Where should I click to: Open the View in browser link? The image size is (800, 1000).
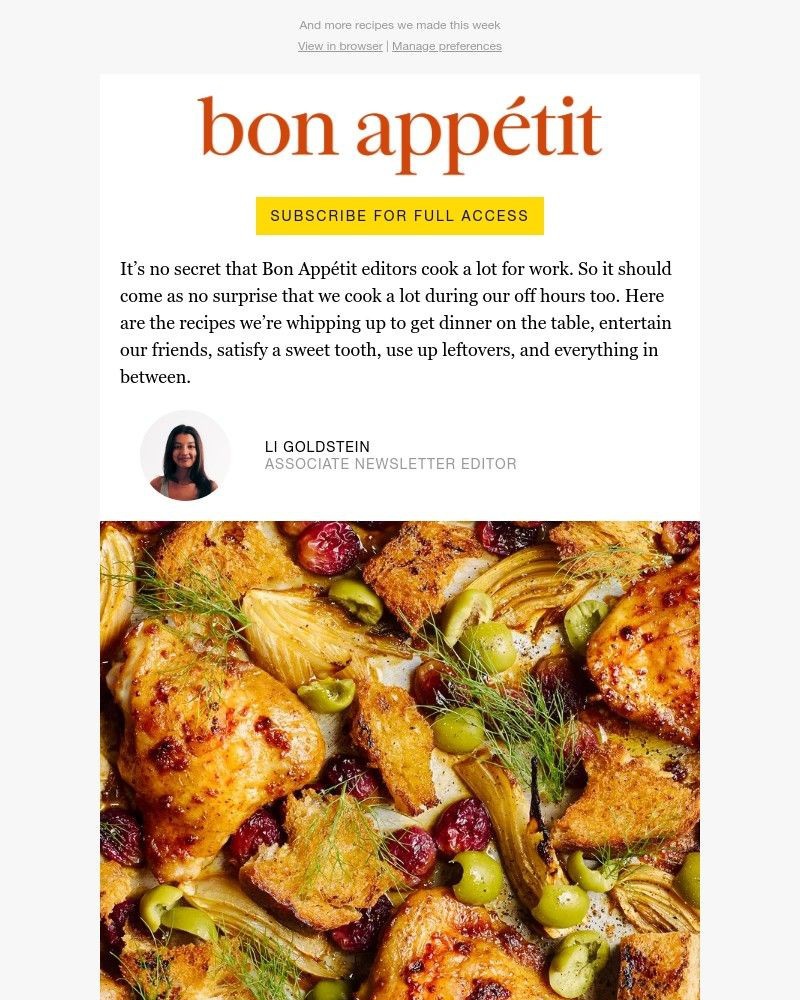point(340,46)
